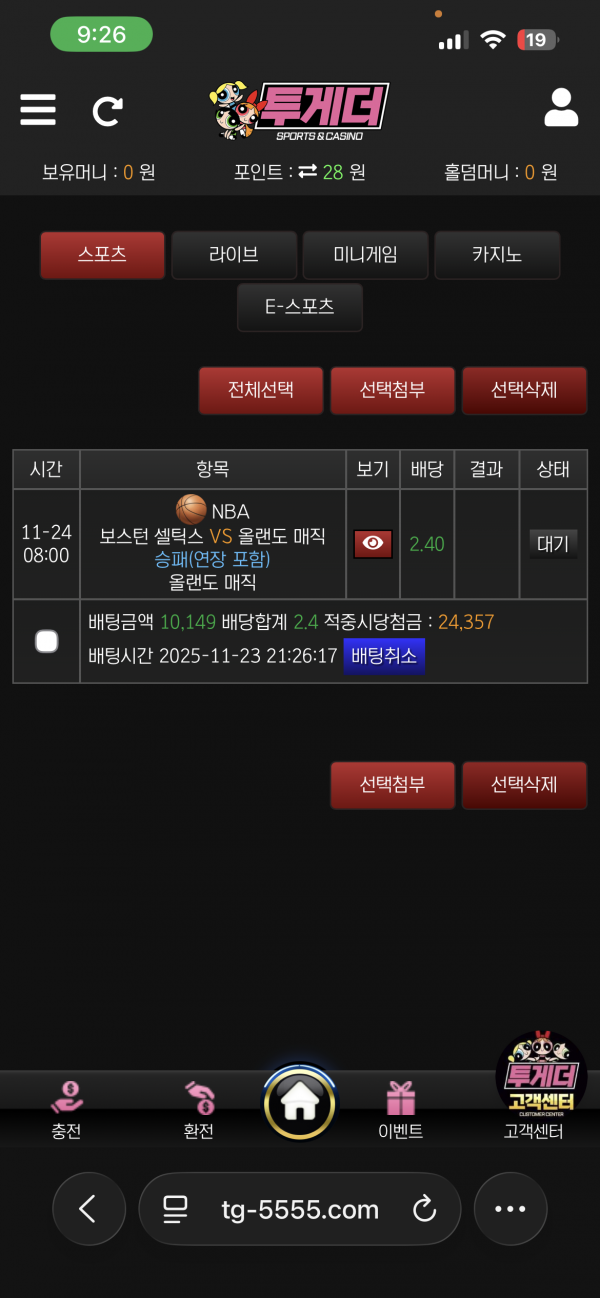The height and width of the screenshot is (1298, 600).
Task: Tap the upper 선택첨부 button above the table
Action: click(x=392, y=390)
